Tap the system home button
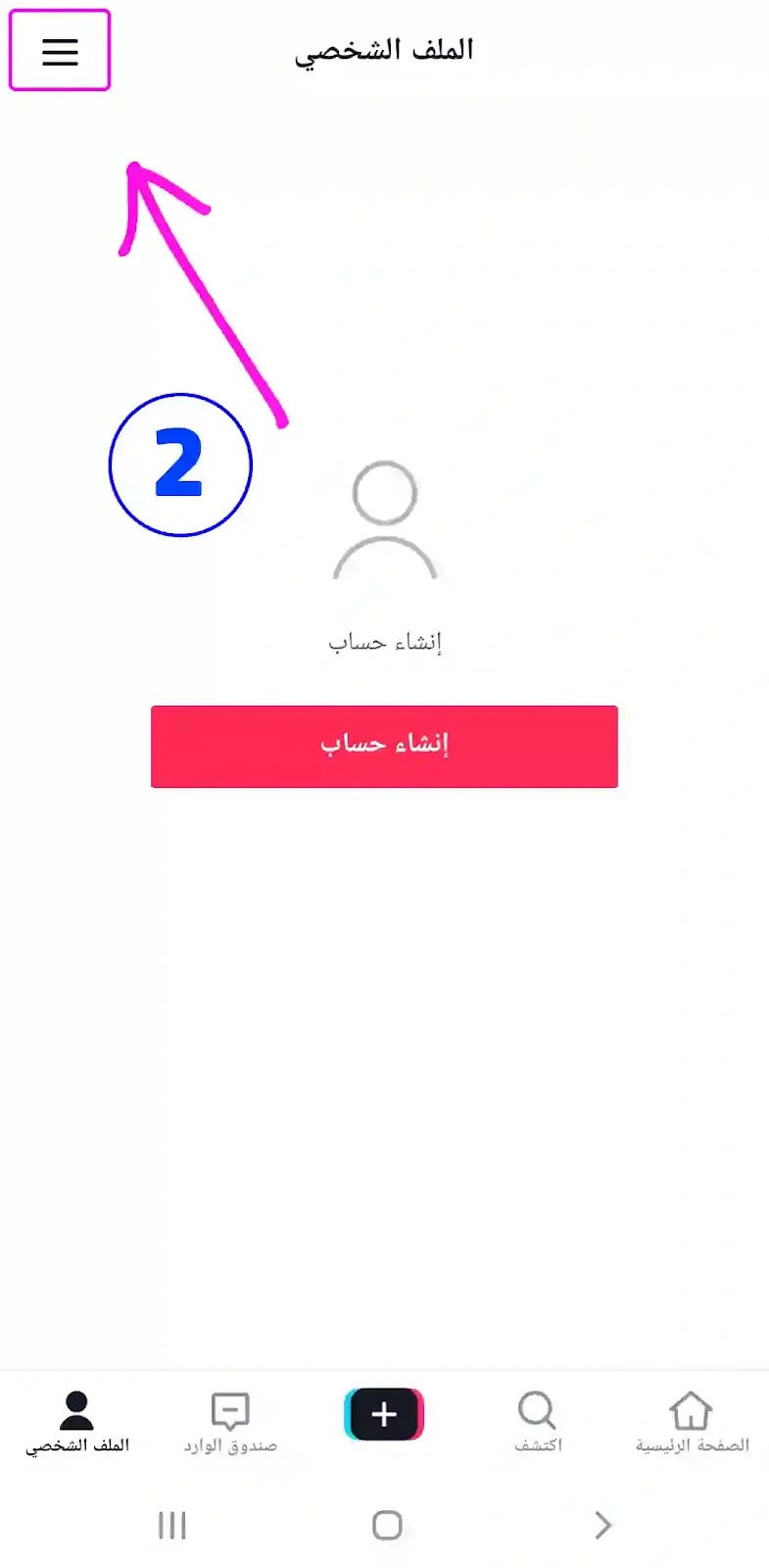The width and height of the screenshot is (769, 1568). tap(387, 1525)
